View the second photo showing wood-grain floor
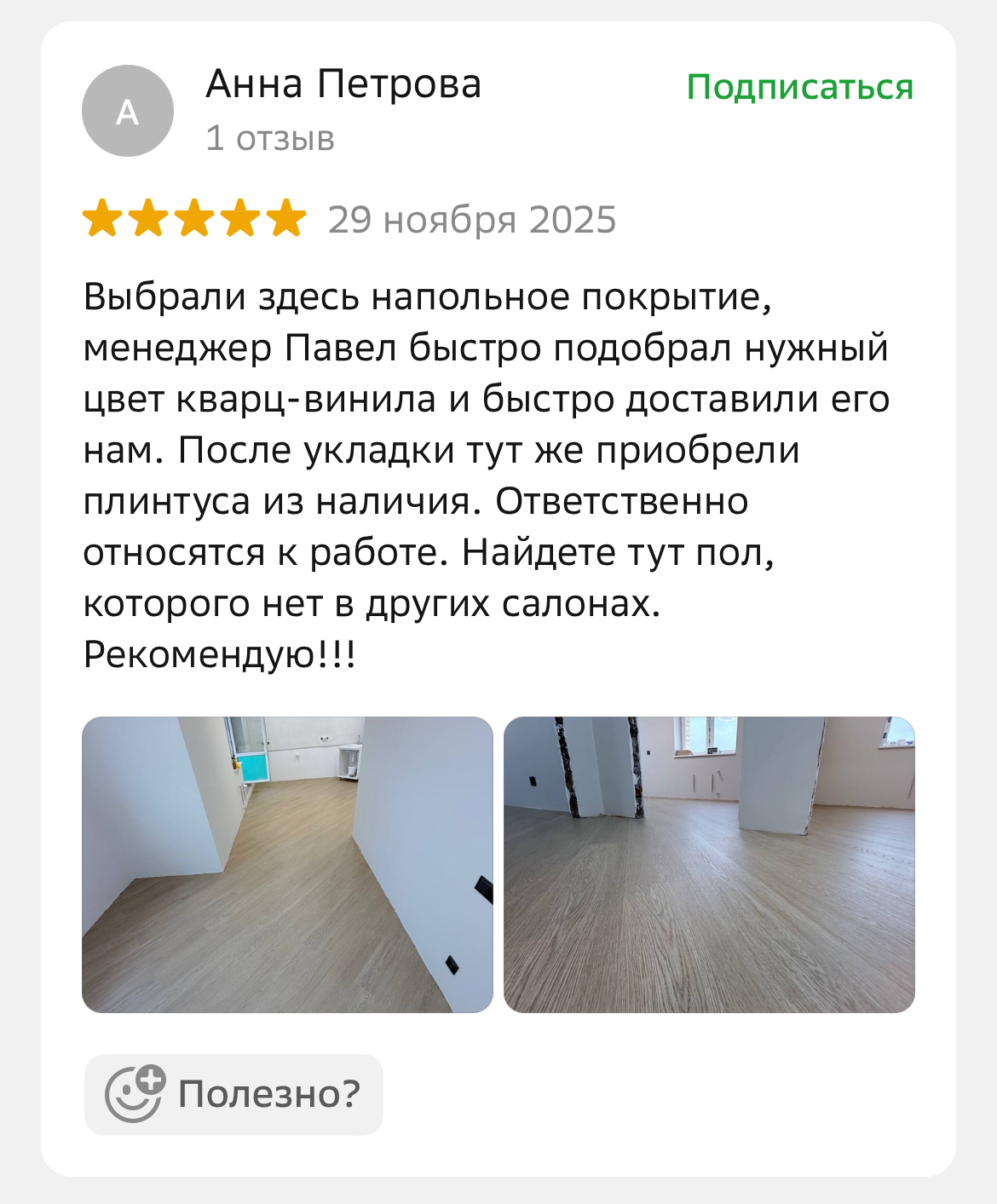 click(x=709, y=864)
